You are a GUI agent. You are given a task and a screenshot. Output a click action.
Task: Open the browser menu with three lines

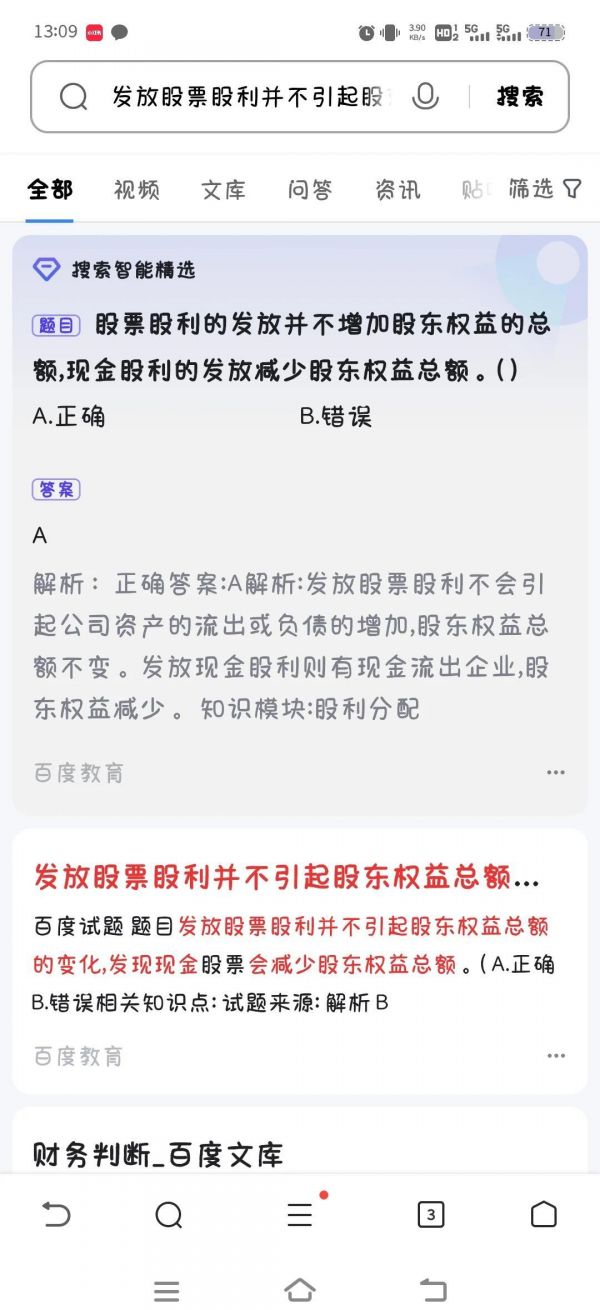click(300, 1215)
